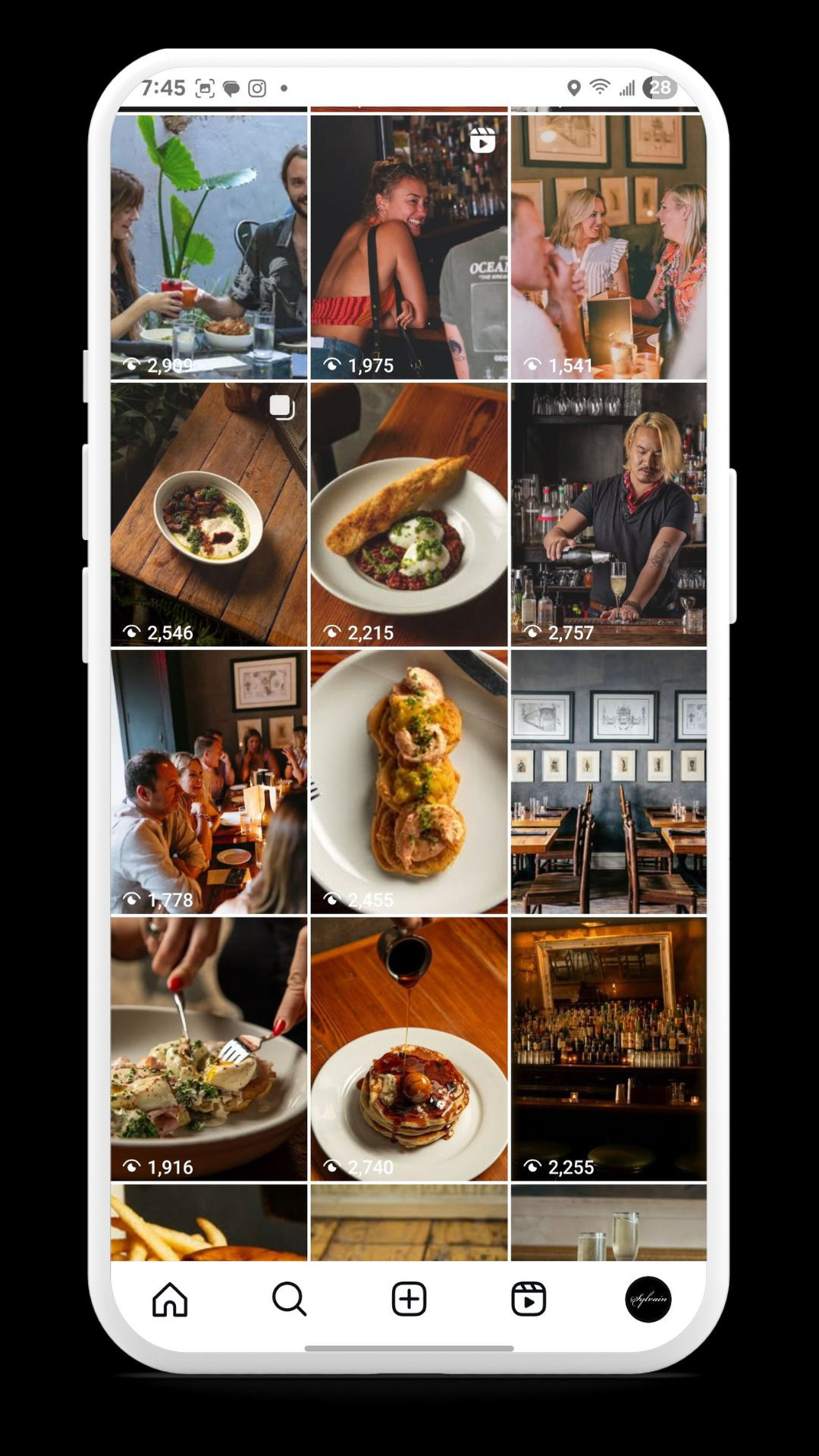Screen dimensions: 819x1456
Task: Switch to the Reels tab
Action: [x=529, y=1299]
